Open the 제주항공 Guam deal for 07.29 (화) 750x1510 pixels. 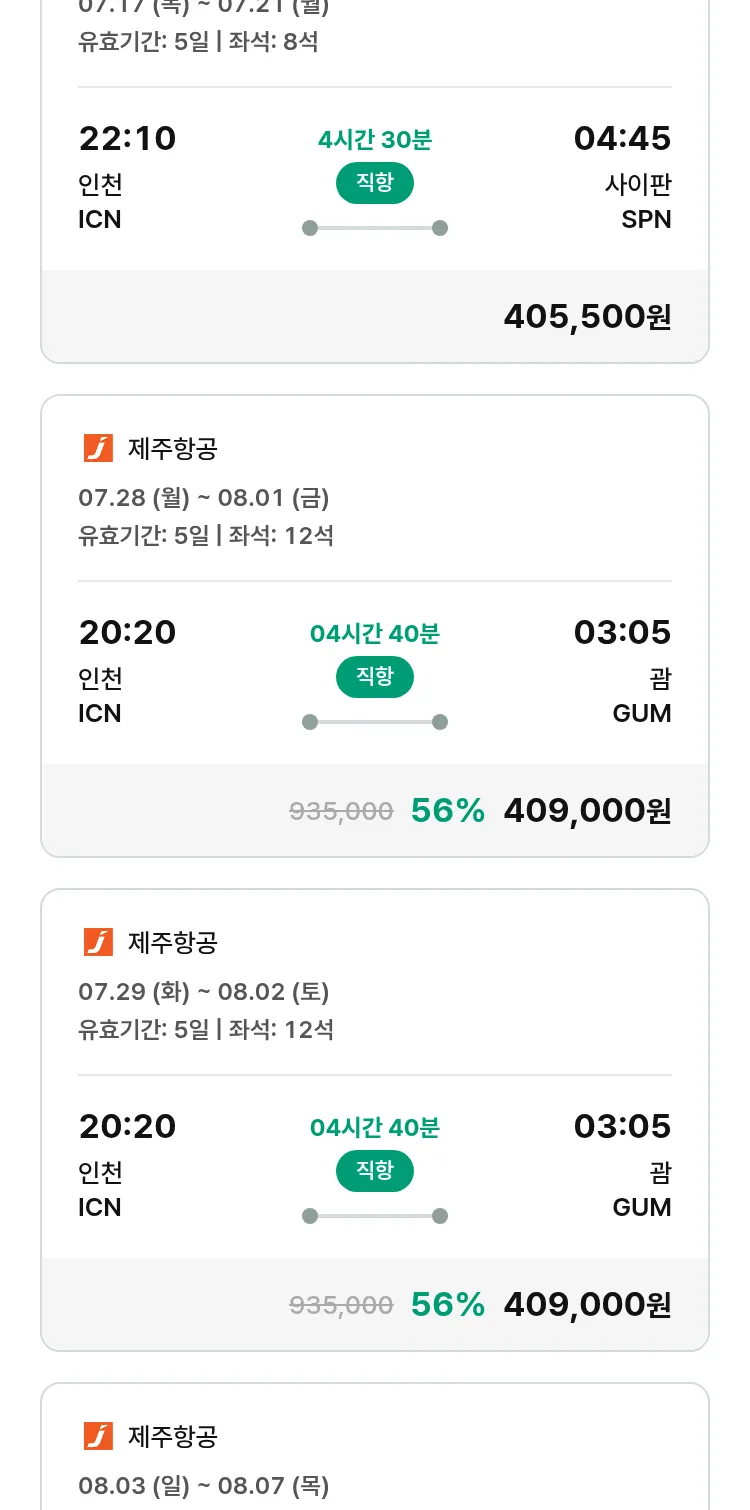(375, 1120)
